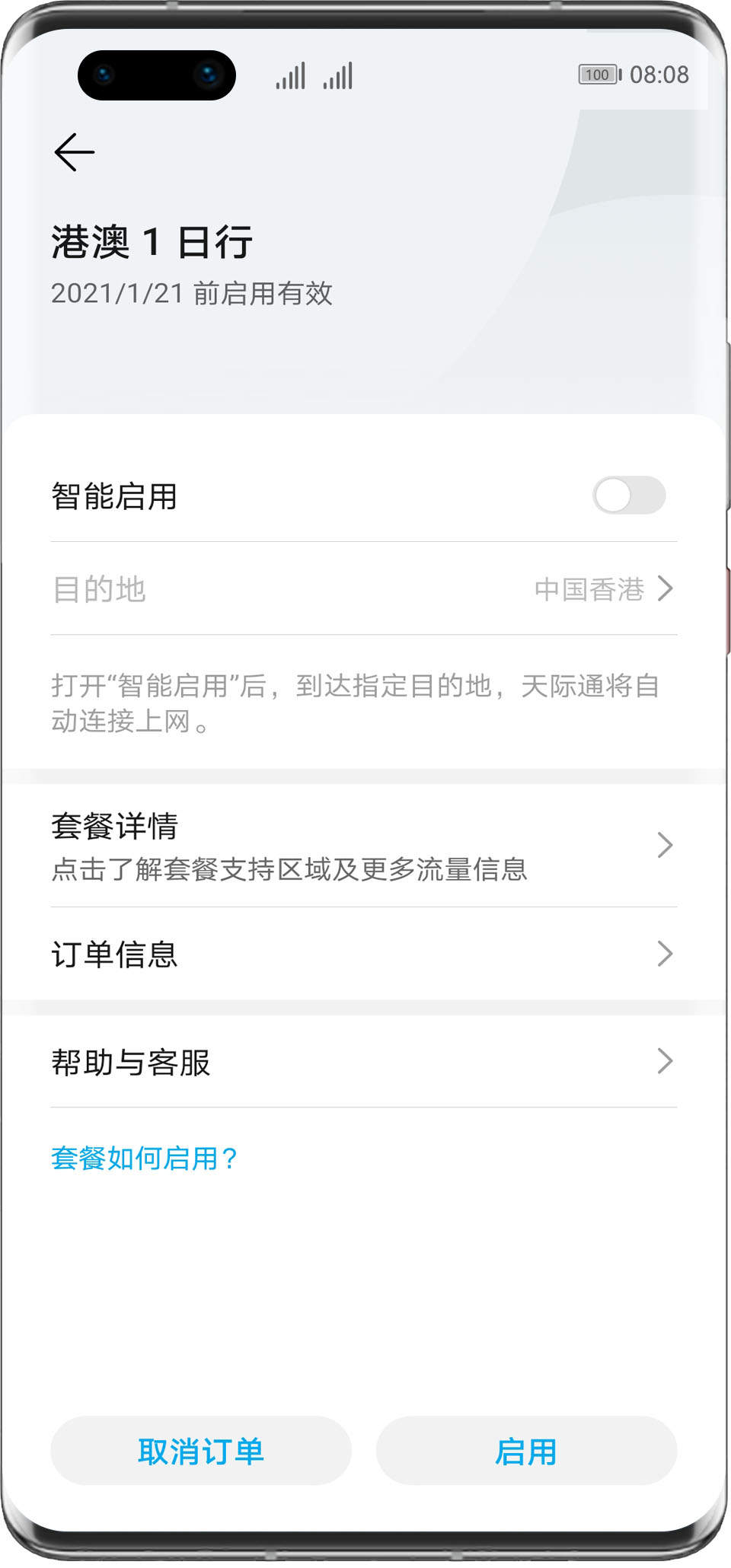731x1568 pixels.
Task: Open the 套餐如何启用 link
Action: 144,1158
